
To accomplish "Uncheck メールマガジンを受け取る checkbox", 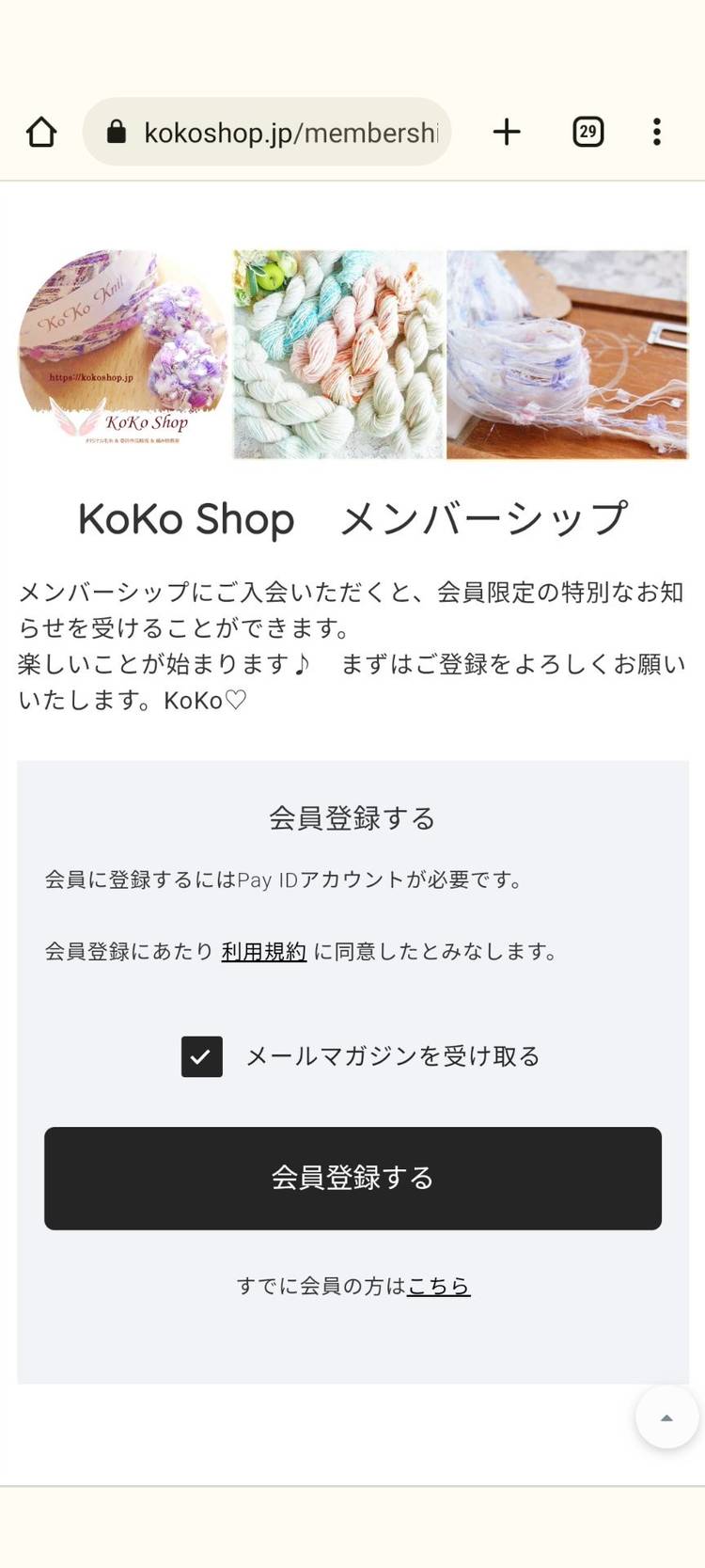I will click(202, 1056).
